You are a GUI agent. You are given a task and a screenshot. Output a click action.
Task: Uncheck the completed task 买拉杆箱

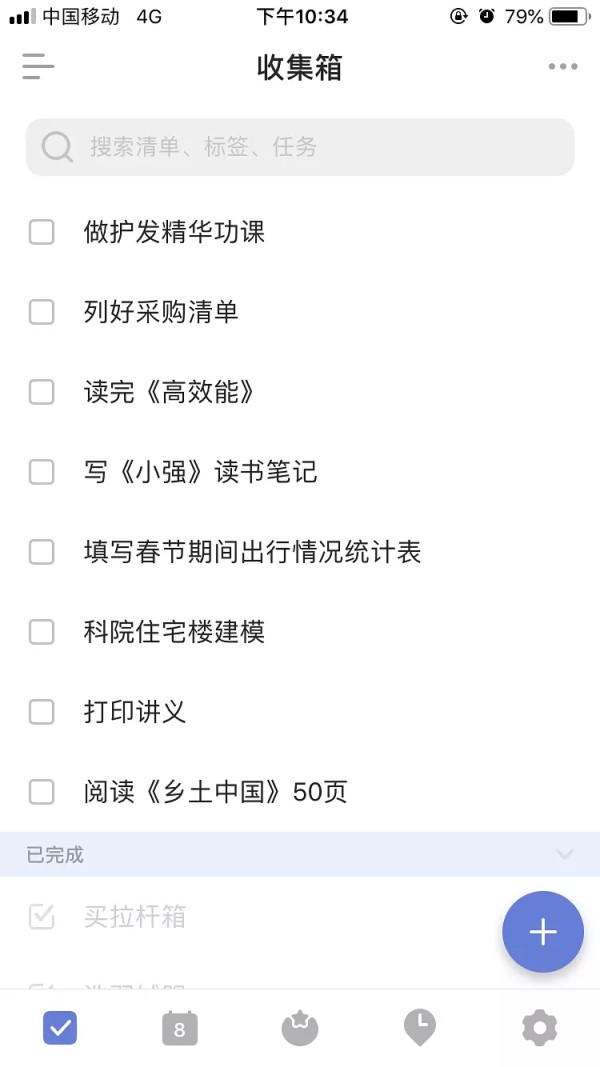coord(41,916)
